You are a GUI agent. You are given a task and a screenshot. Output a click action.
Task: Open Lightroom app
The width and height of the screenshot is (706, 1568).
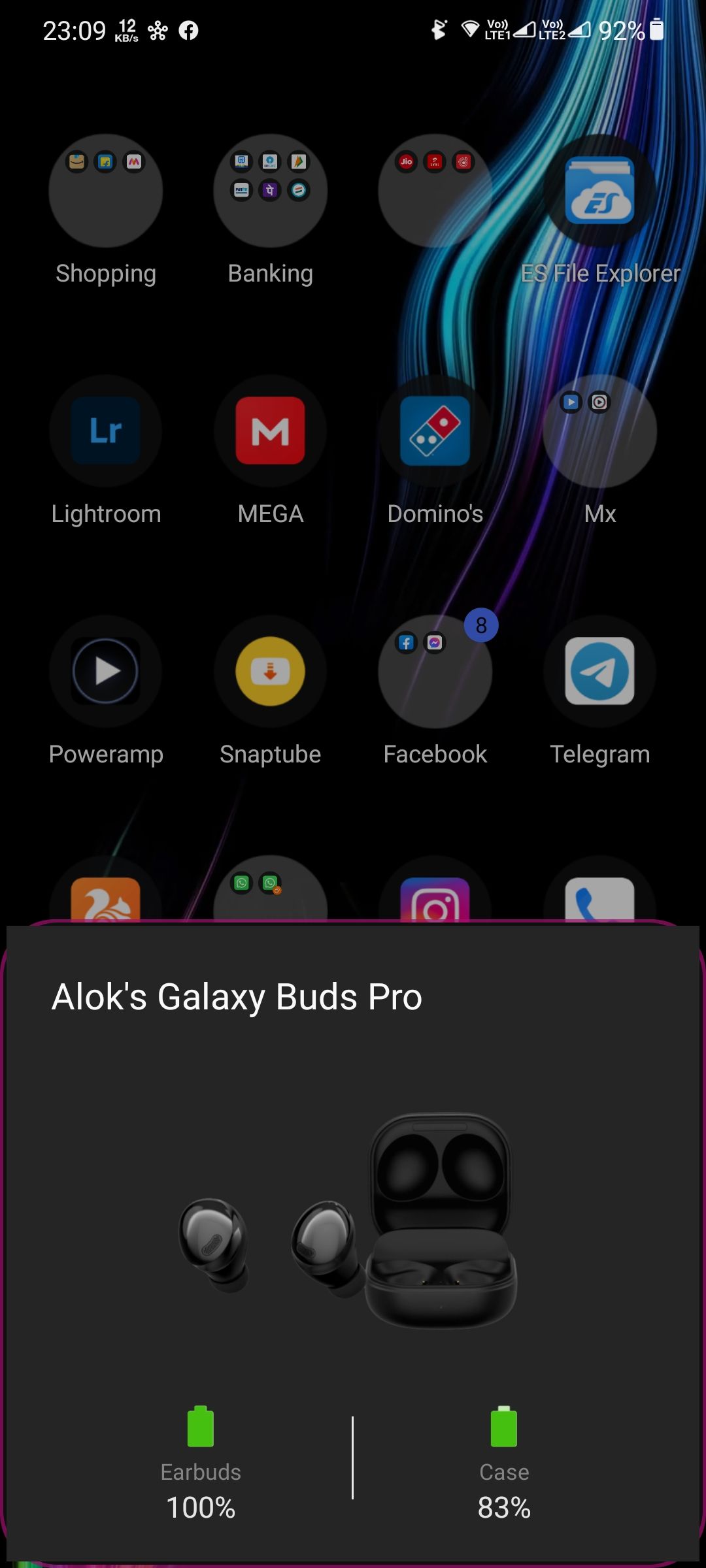click(x=106, y=431)
